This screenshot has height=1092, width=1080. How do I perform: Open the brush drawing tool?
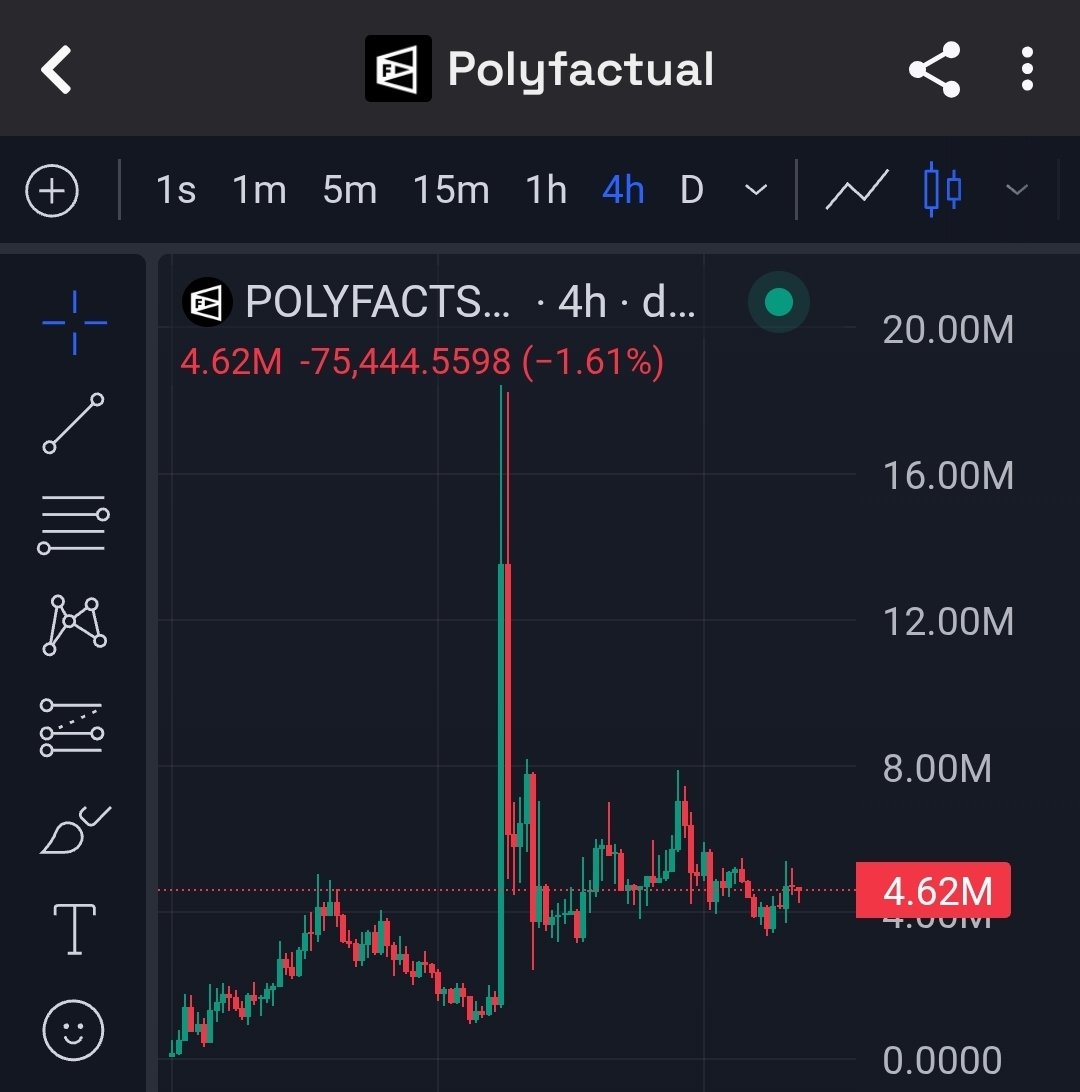click(74, 830)
